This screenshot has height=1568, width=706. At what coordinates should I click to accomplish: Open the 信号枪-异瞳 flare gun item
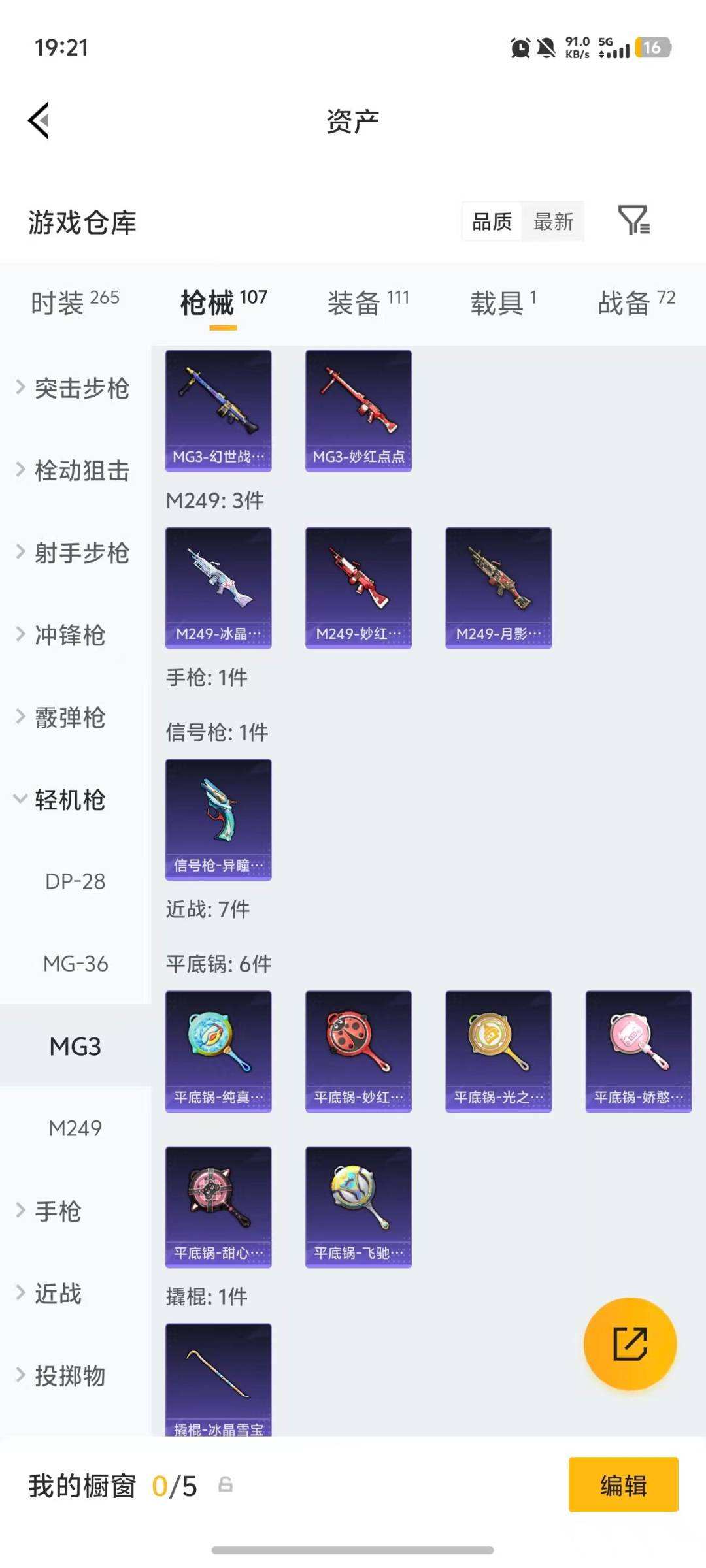pos(218,819)
